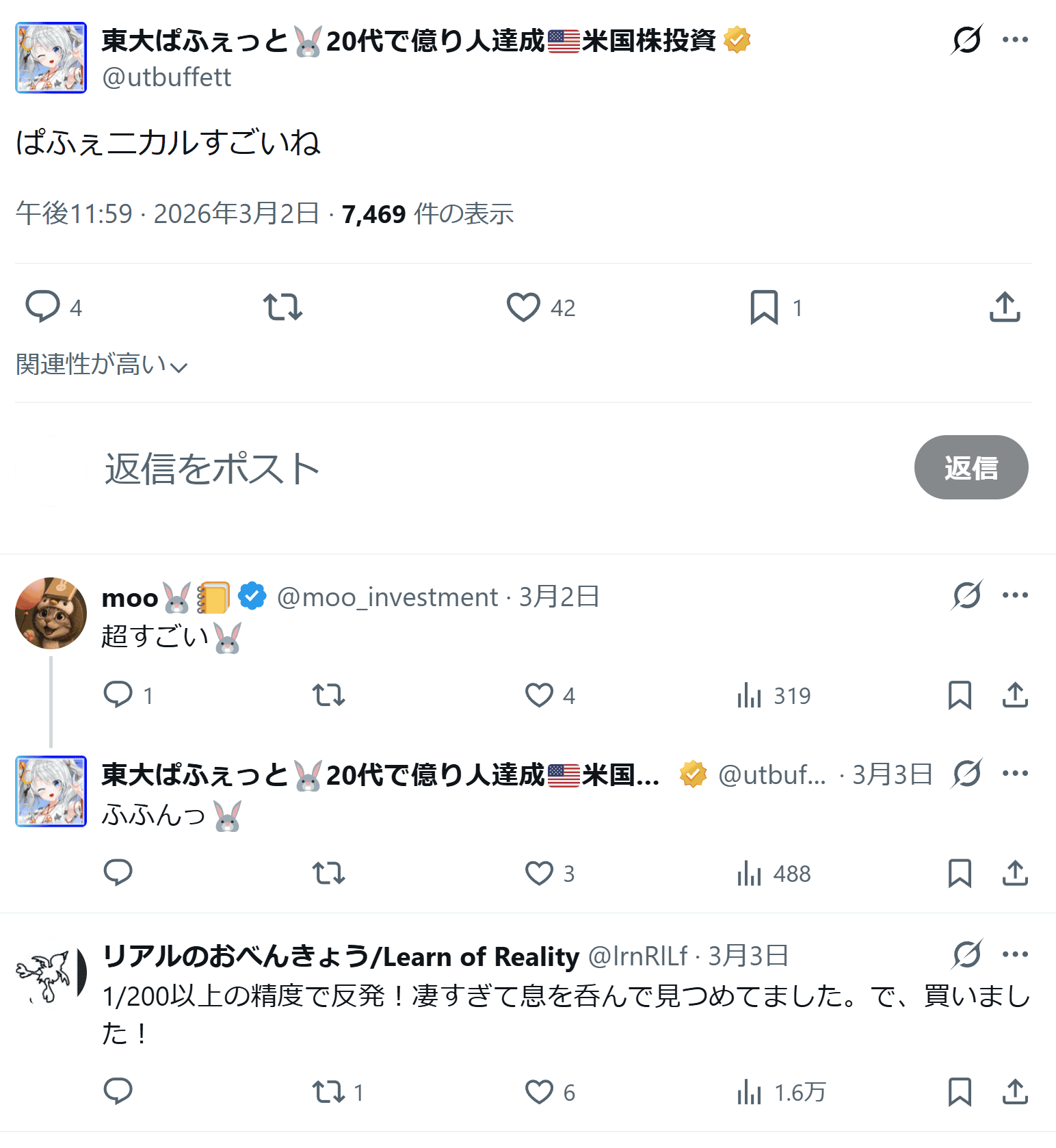This screenshot has height=1148, width=1056.
Task: Bookmark moo's reply
Action: click(x=960, y=695)
